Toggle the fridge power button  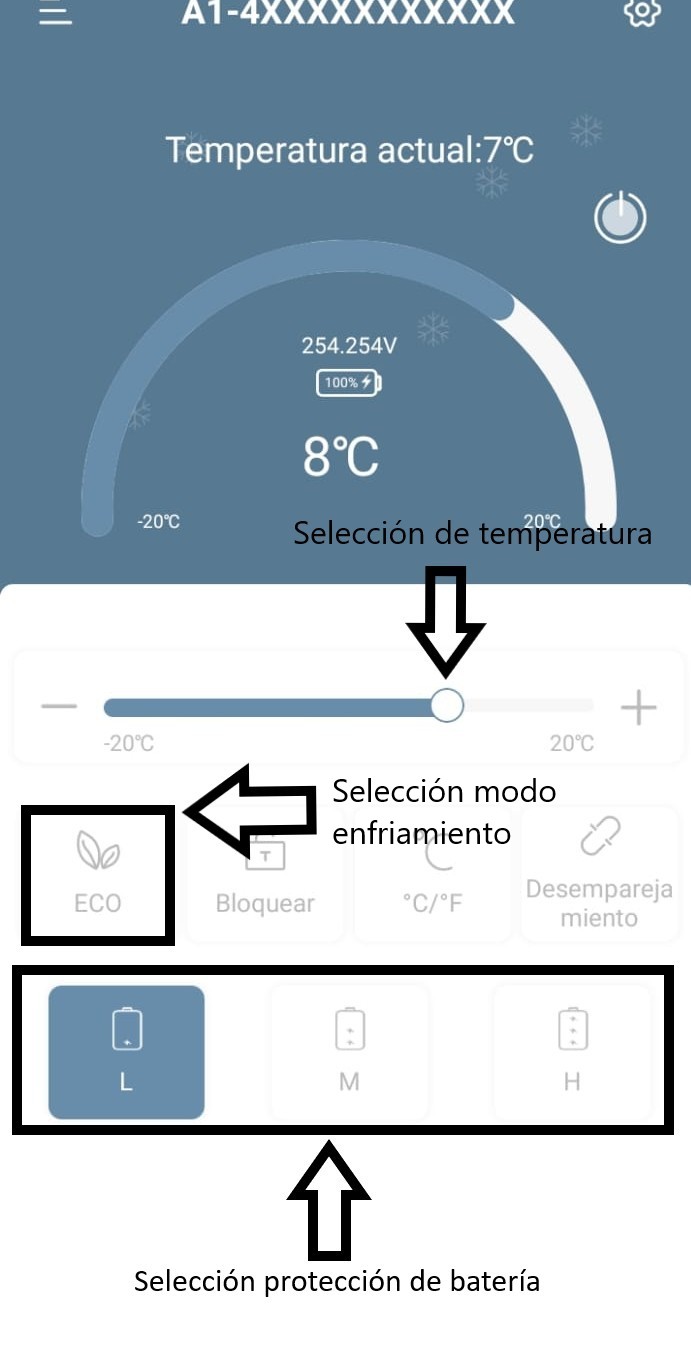[620, 217]
